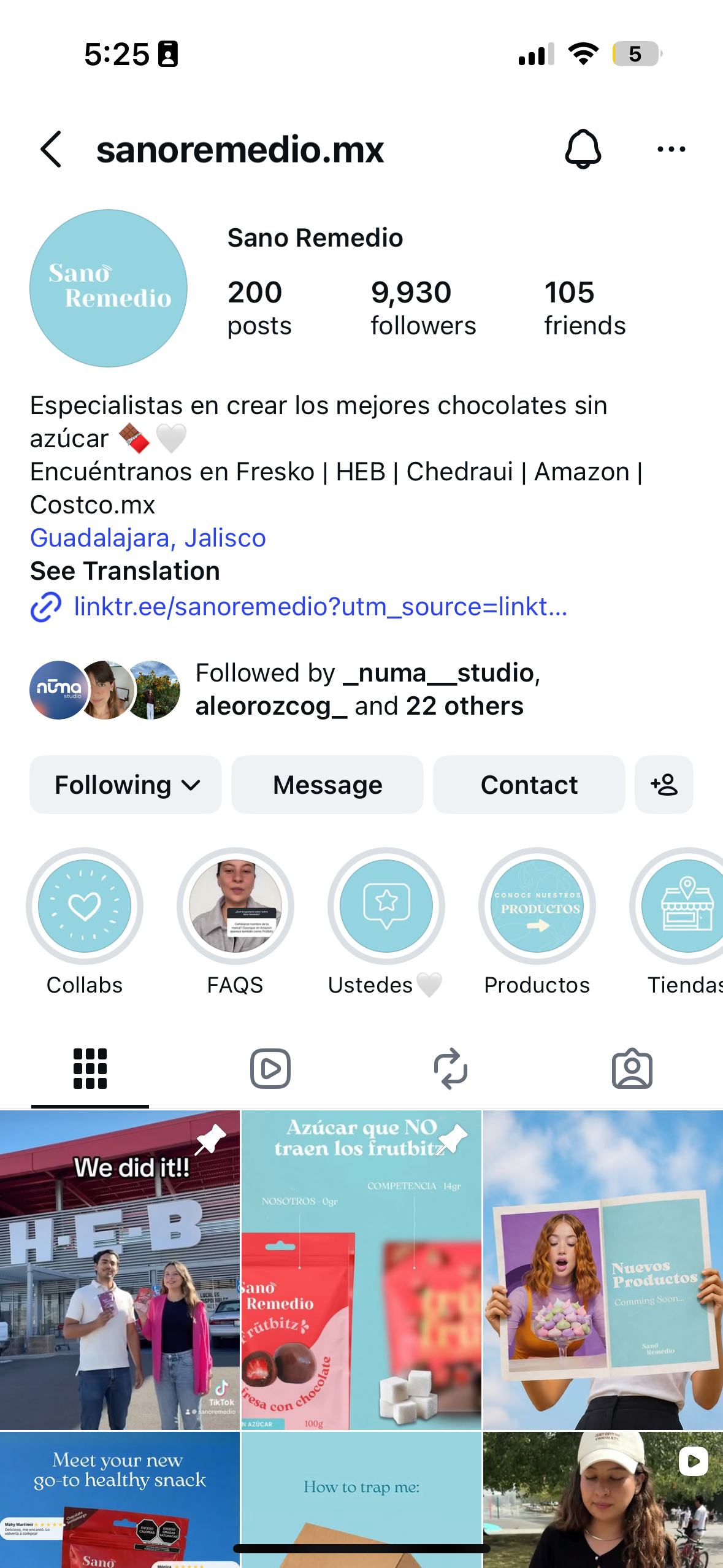This screenshot has width=723, height=1568.
Task: Show tagged photos tab
Action: (x=632, y=1069)
